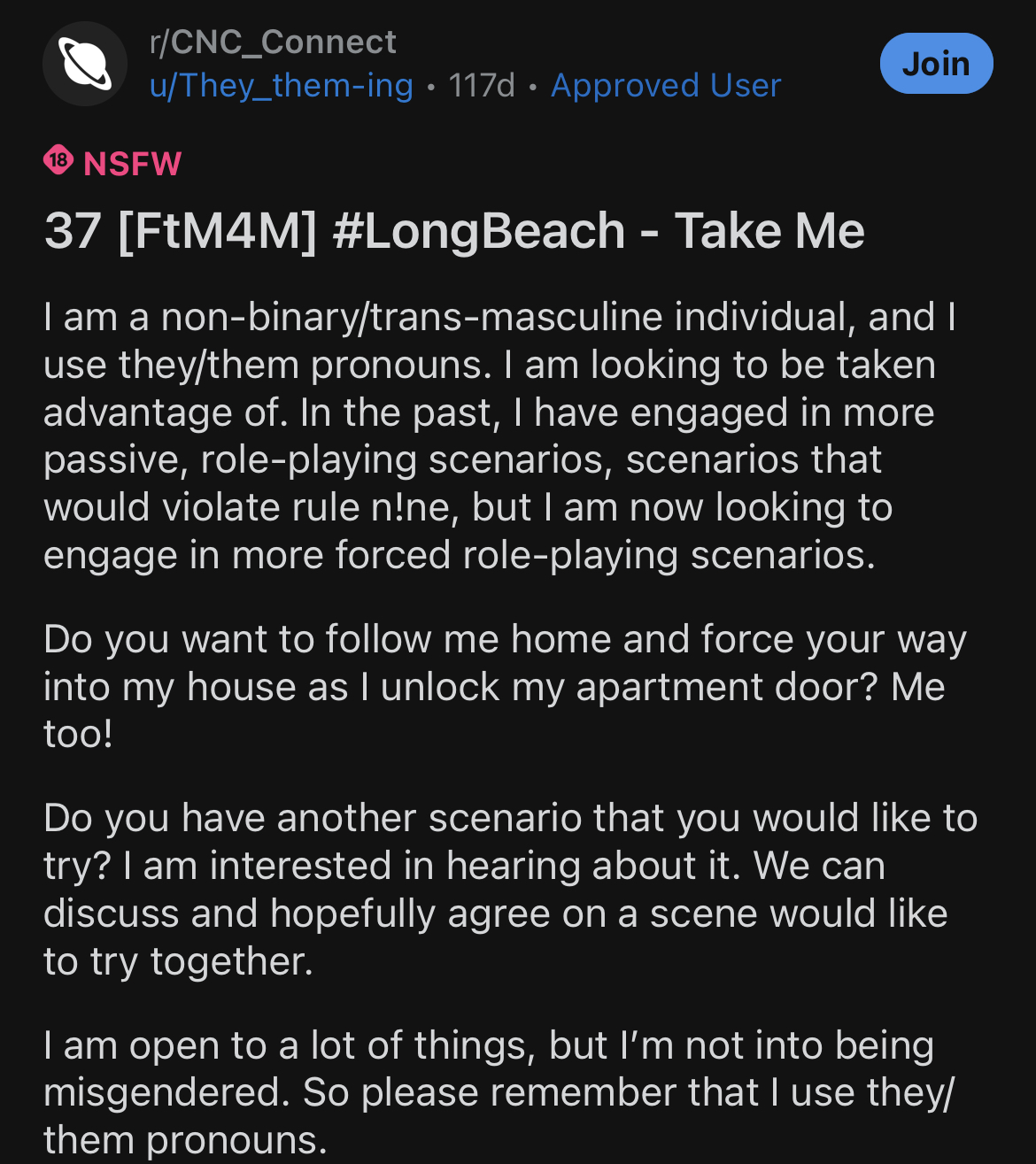Join the r/CNC_Connect community

tap(936, 64)
